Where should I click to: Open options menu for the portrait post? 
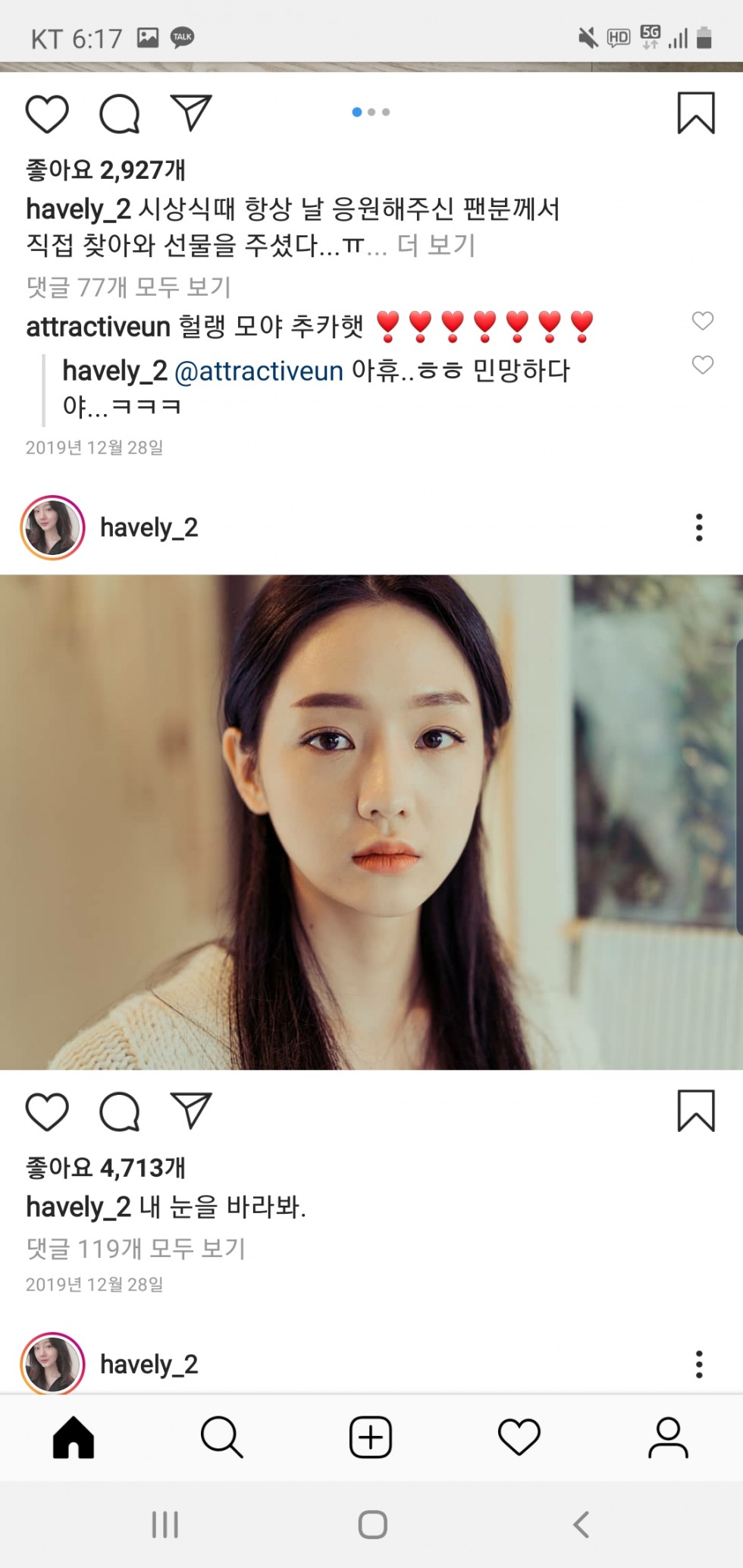click(x=699, y=528)
